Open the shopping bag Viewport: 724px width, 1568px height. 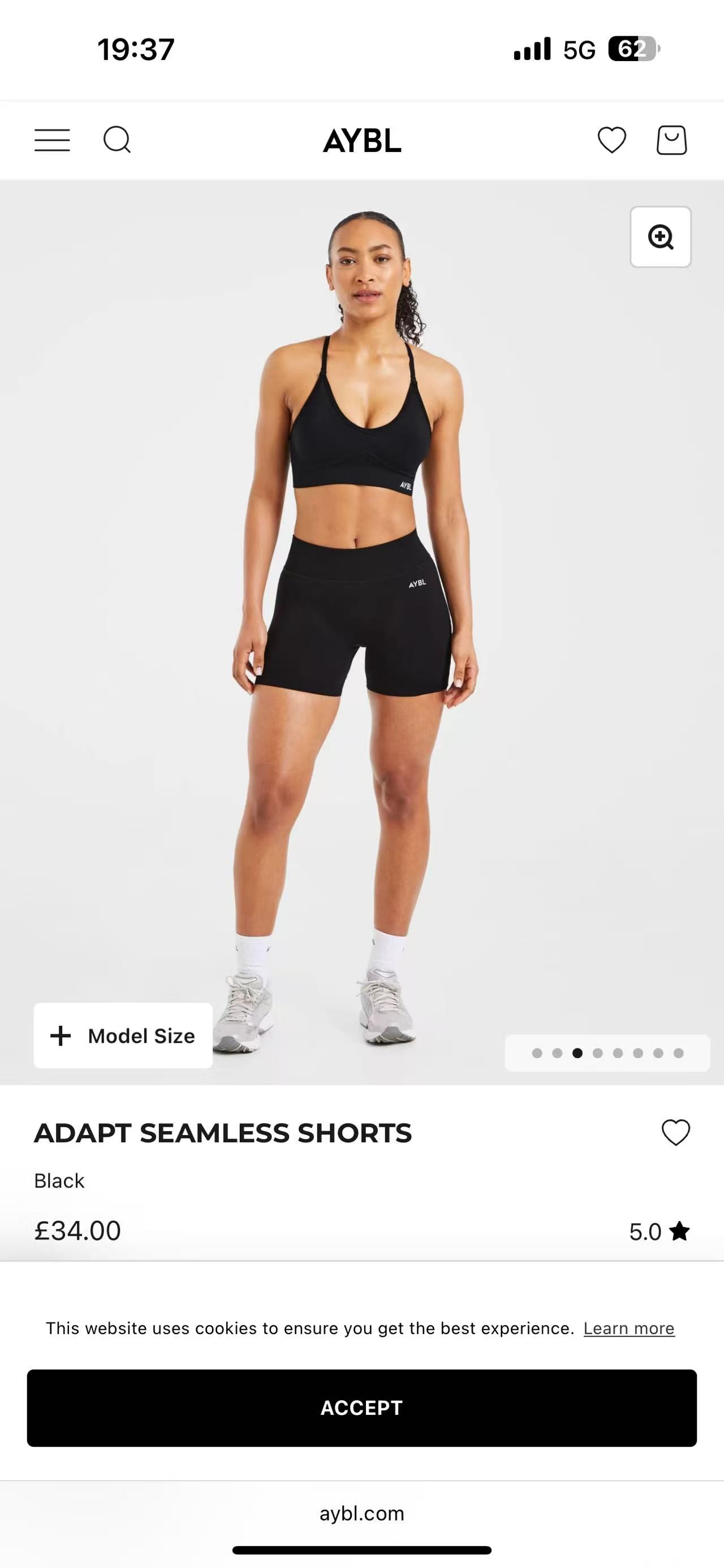(x=671, y=140)
